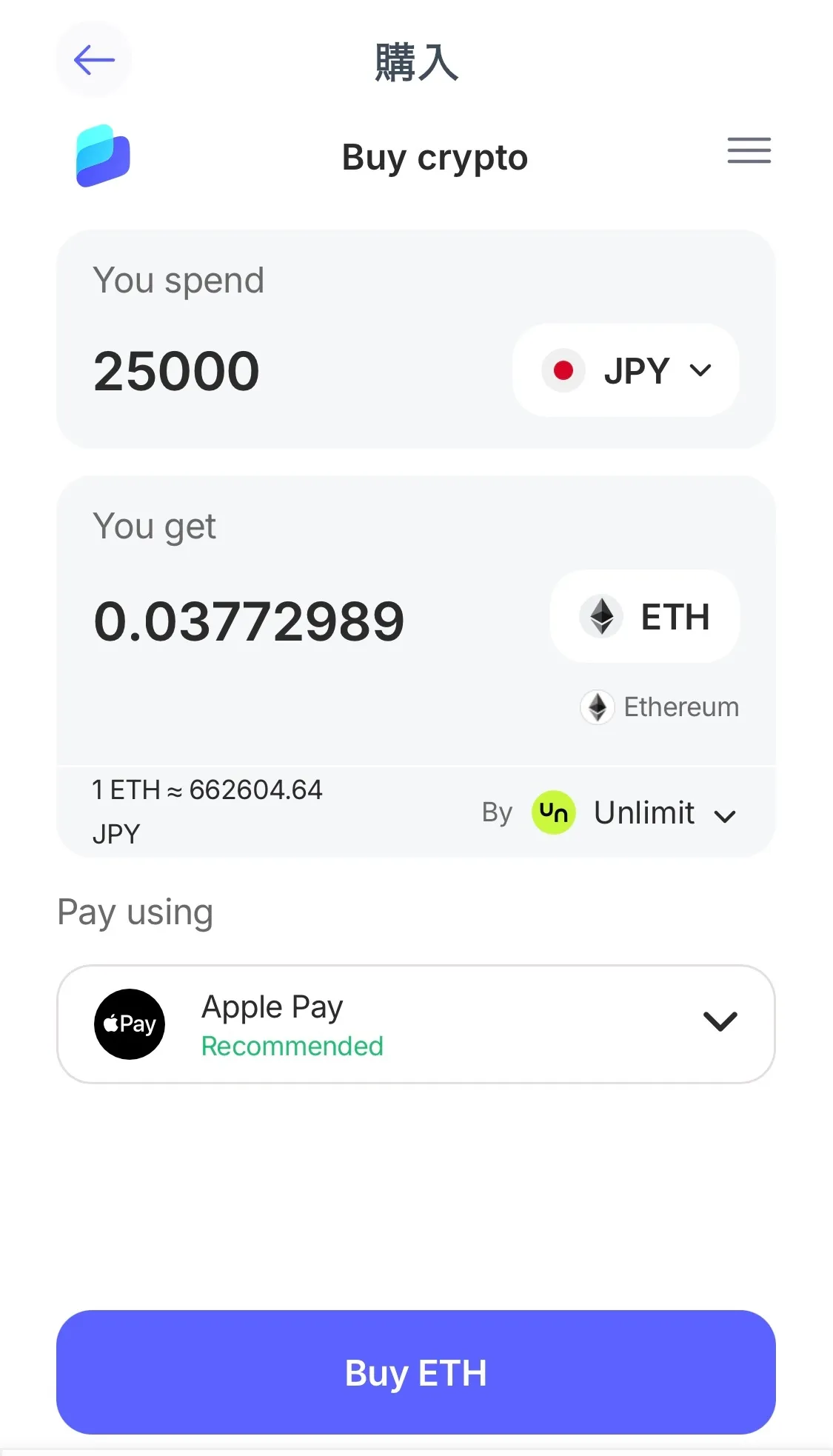This screenshot has height=1456, width=833.
Task: Open the ETH token selector
Action: (x=643, y=617)
